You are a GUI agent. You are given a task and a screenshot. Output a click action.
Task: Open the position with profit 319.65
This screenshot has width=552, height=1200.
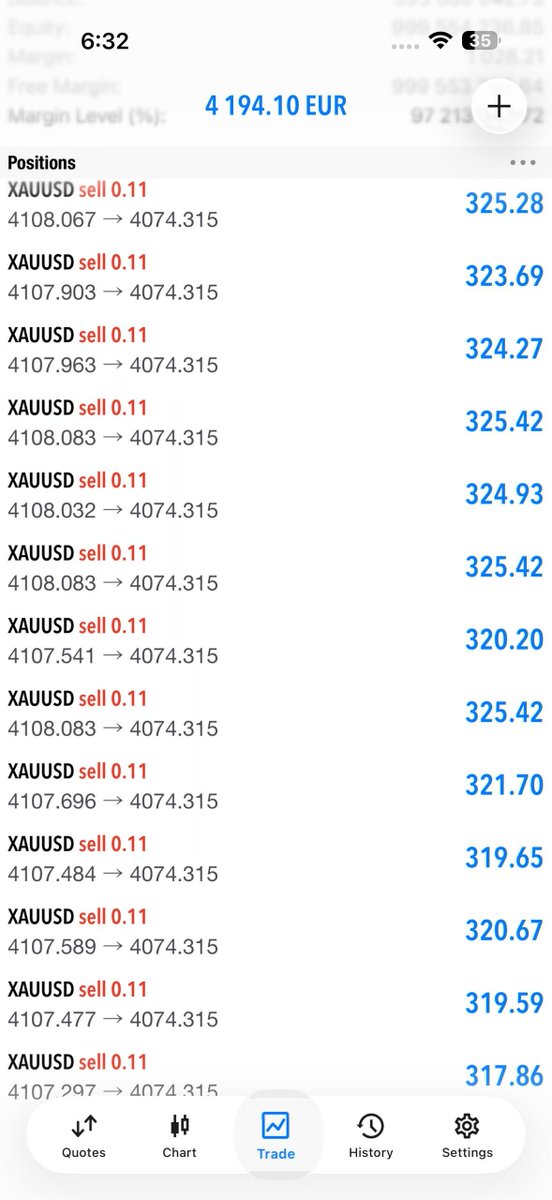[x=276, y=858]
